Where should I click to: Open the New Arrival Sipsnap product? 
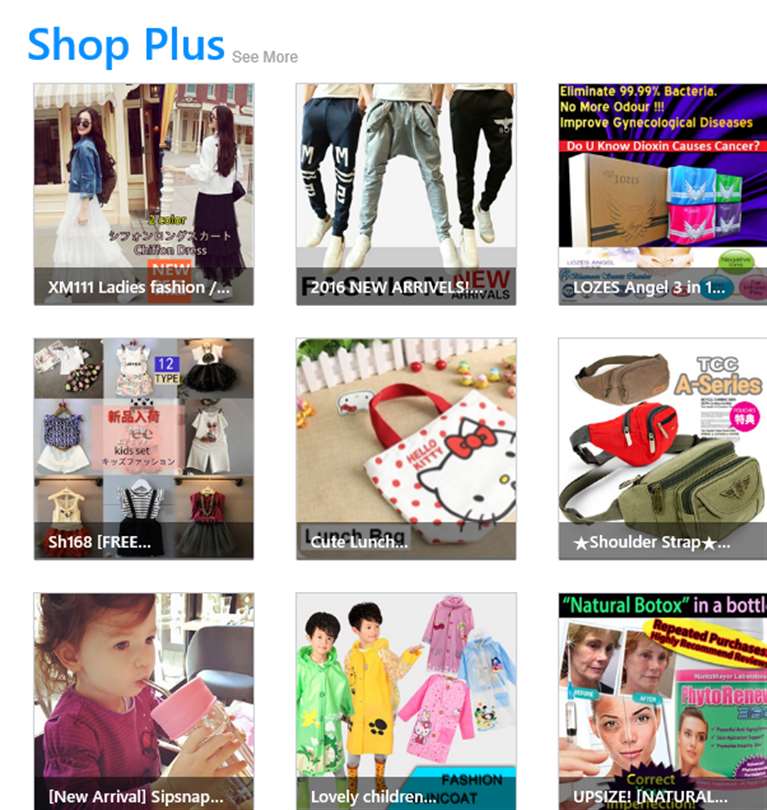[x=143, y=700]
